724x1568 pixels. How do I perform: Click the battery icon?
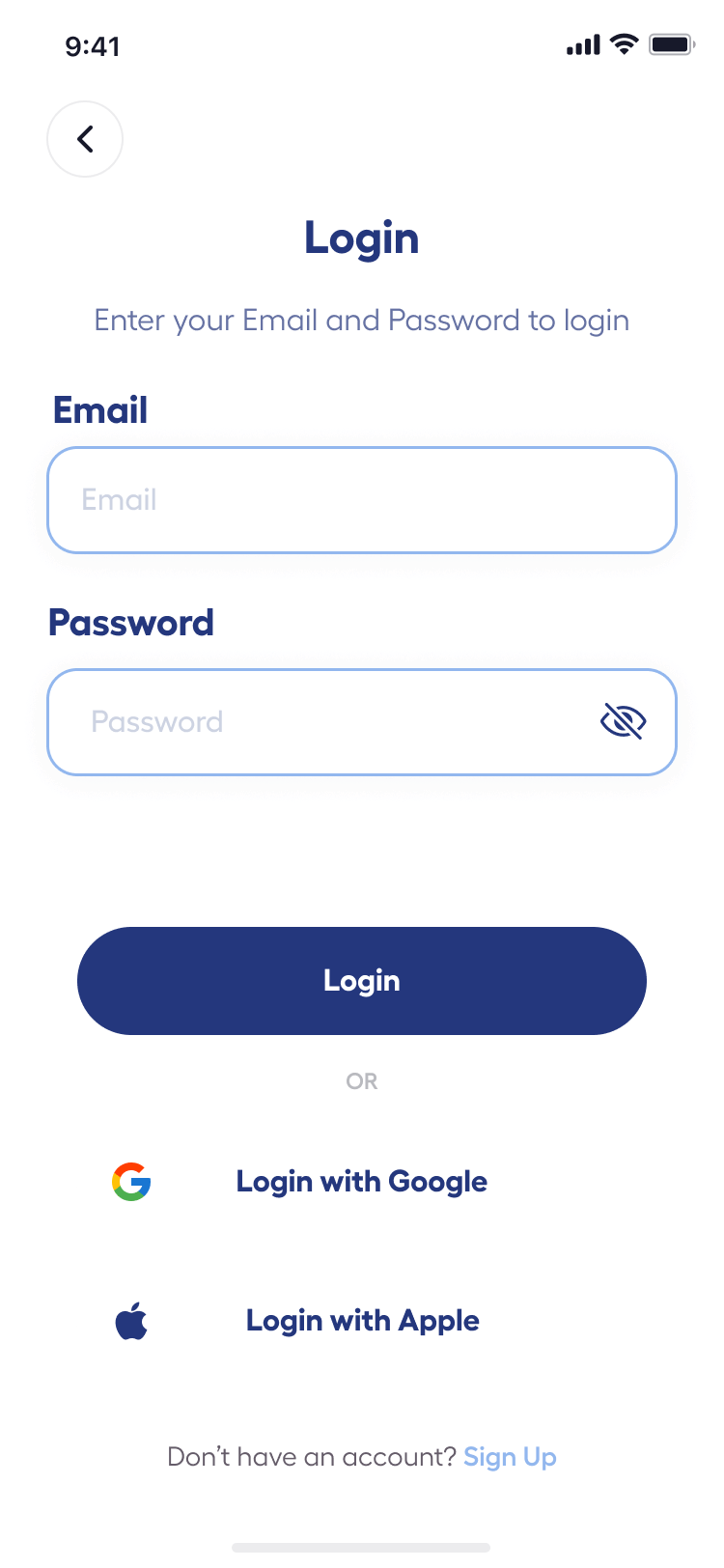(x=672, y=43)
